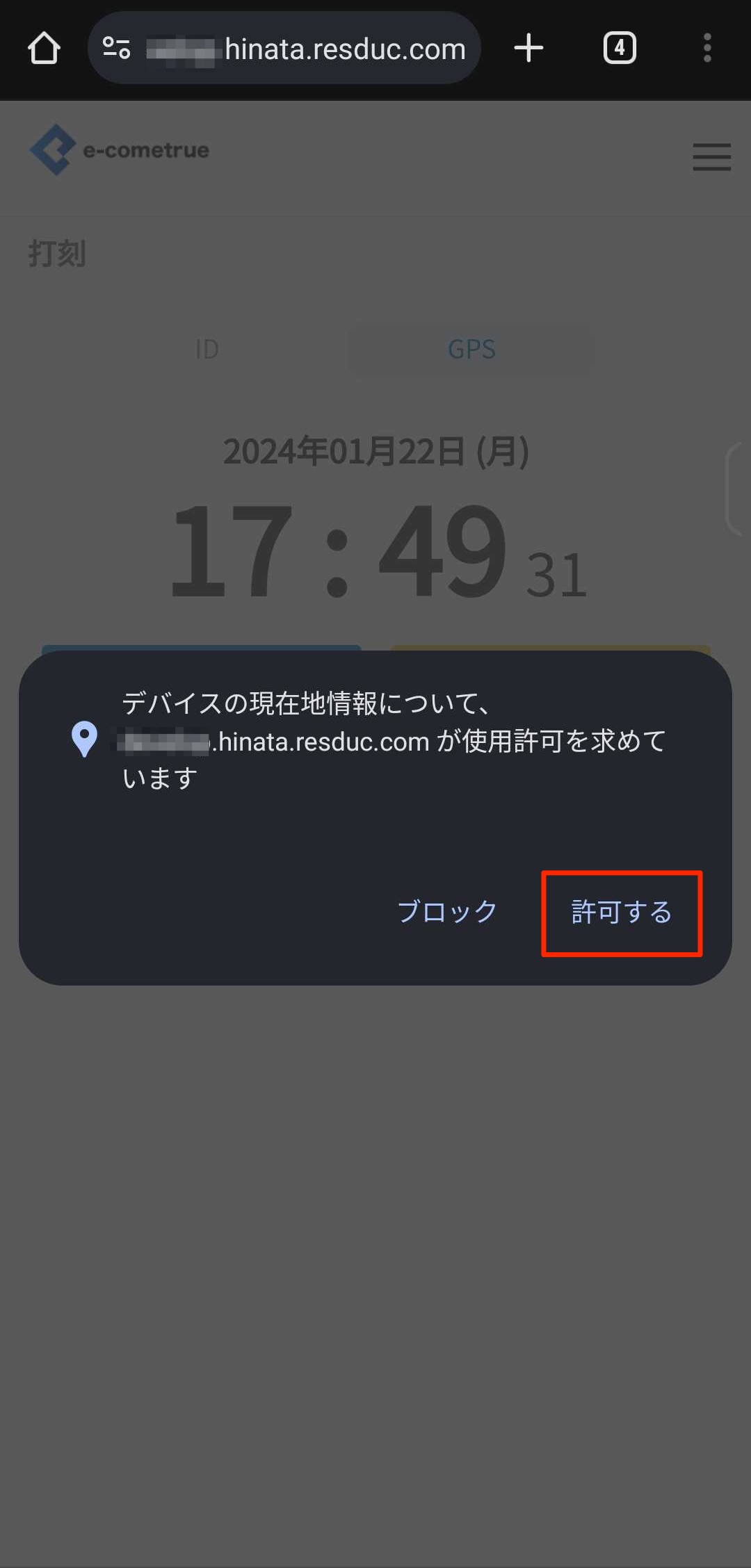751x1568 pixels.
Task: Allow location access with 許可する
Action: (x=621, y=912)
